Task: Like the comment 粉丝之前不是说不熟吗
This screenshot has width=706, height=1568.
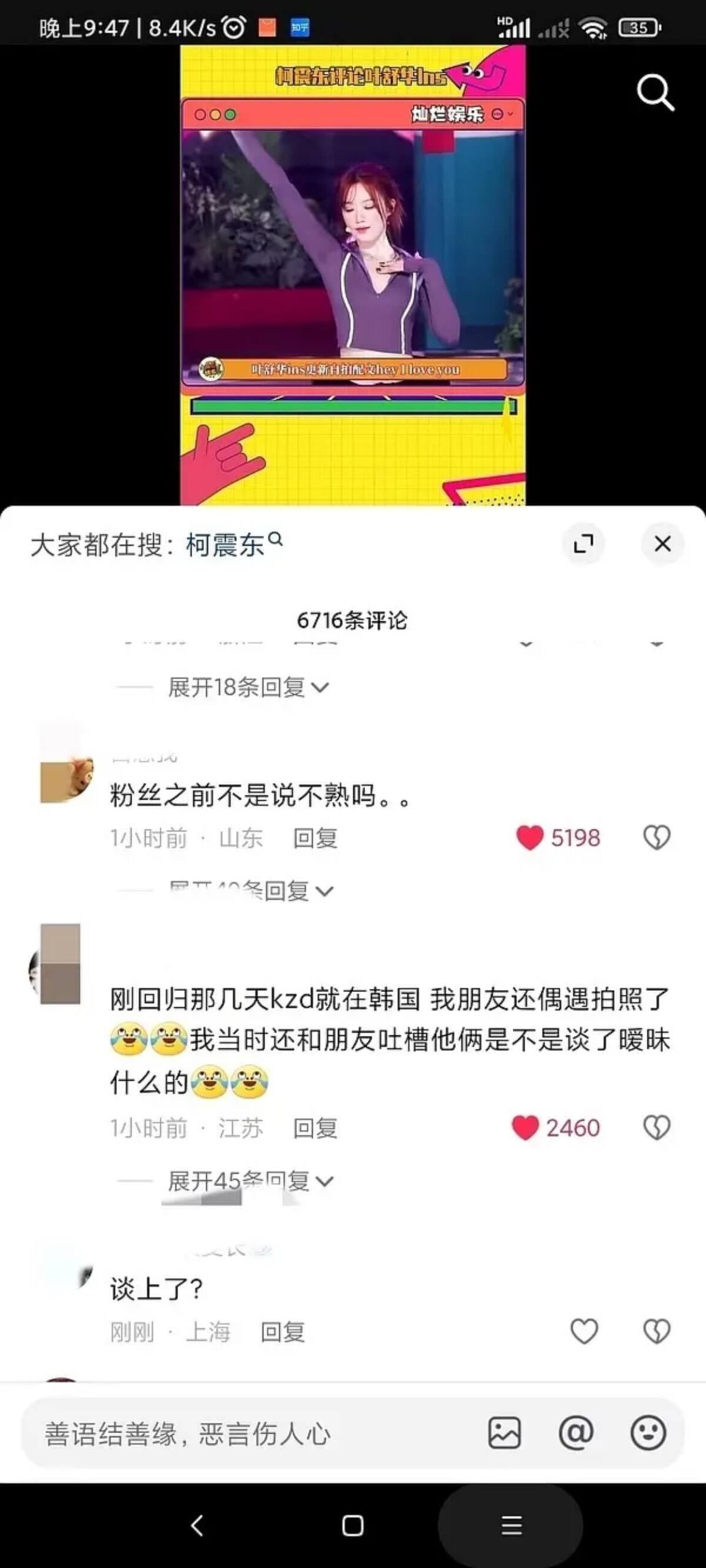Action: pos(531,837)
